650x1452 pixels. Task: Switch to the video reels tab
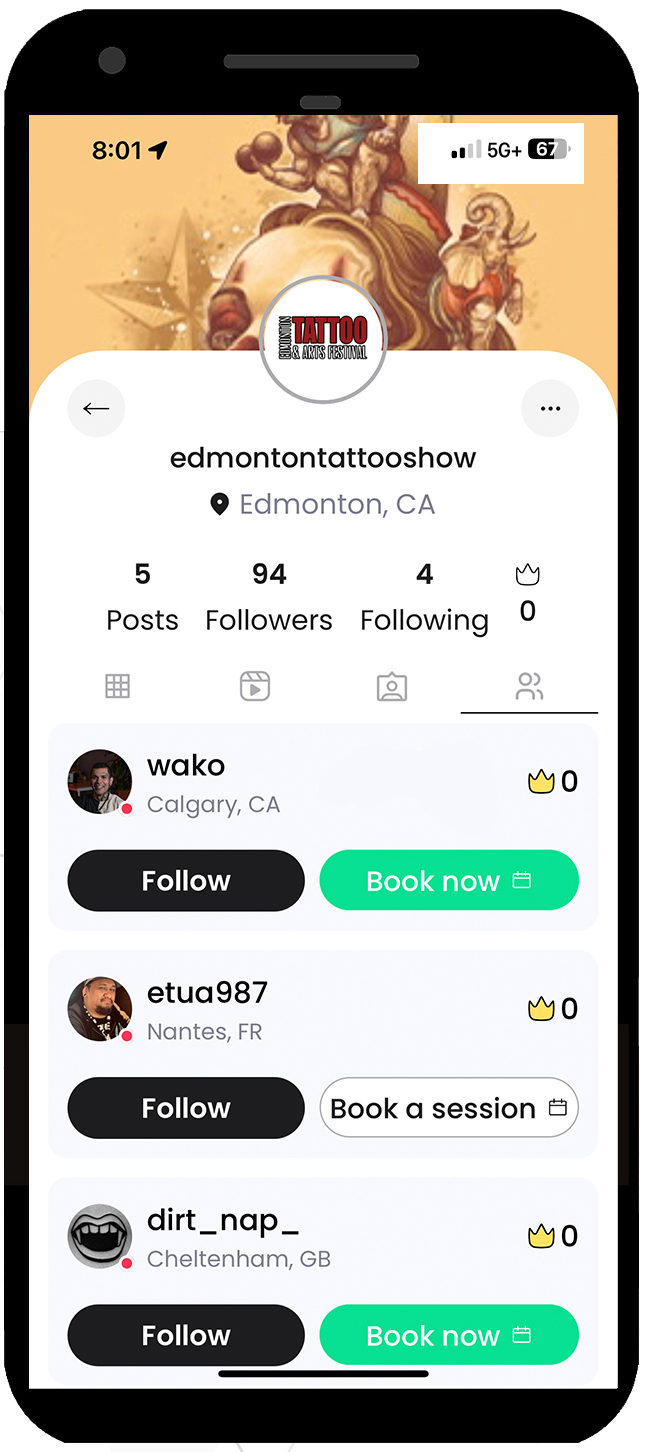pyautogui.click(x=255, y=687)
